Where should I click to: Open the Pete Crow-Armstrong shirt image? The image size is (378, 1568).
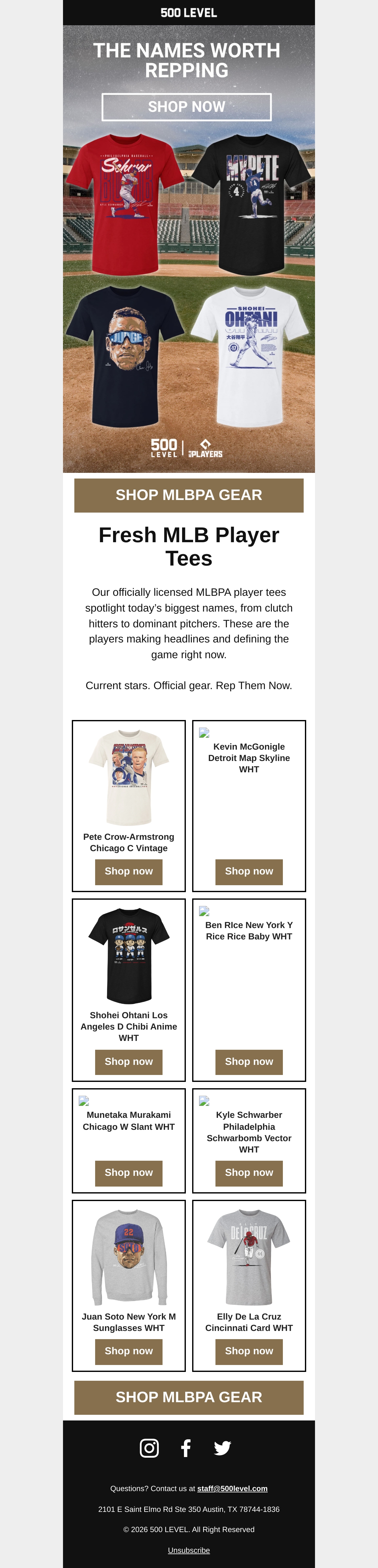[129, 777]
